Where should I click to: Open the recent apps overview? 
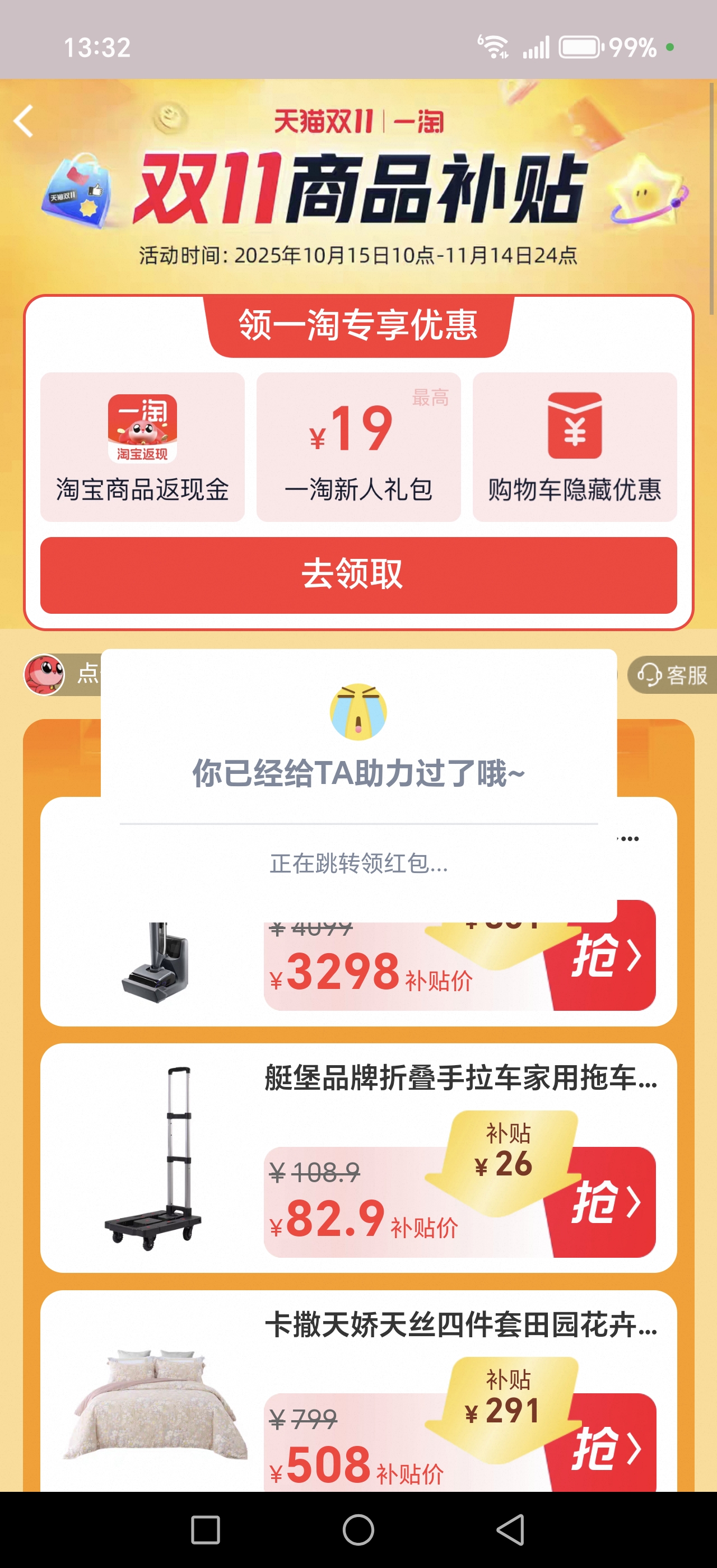coord(206,1529)
